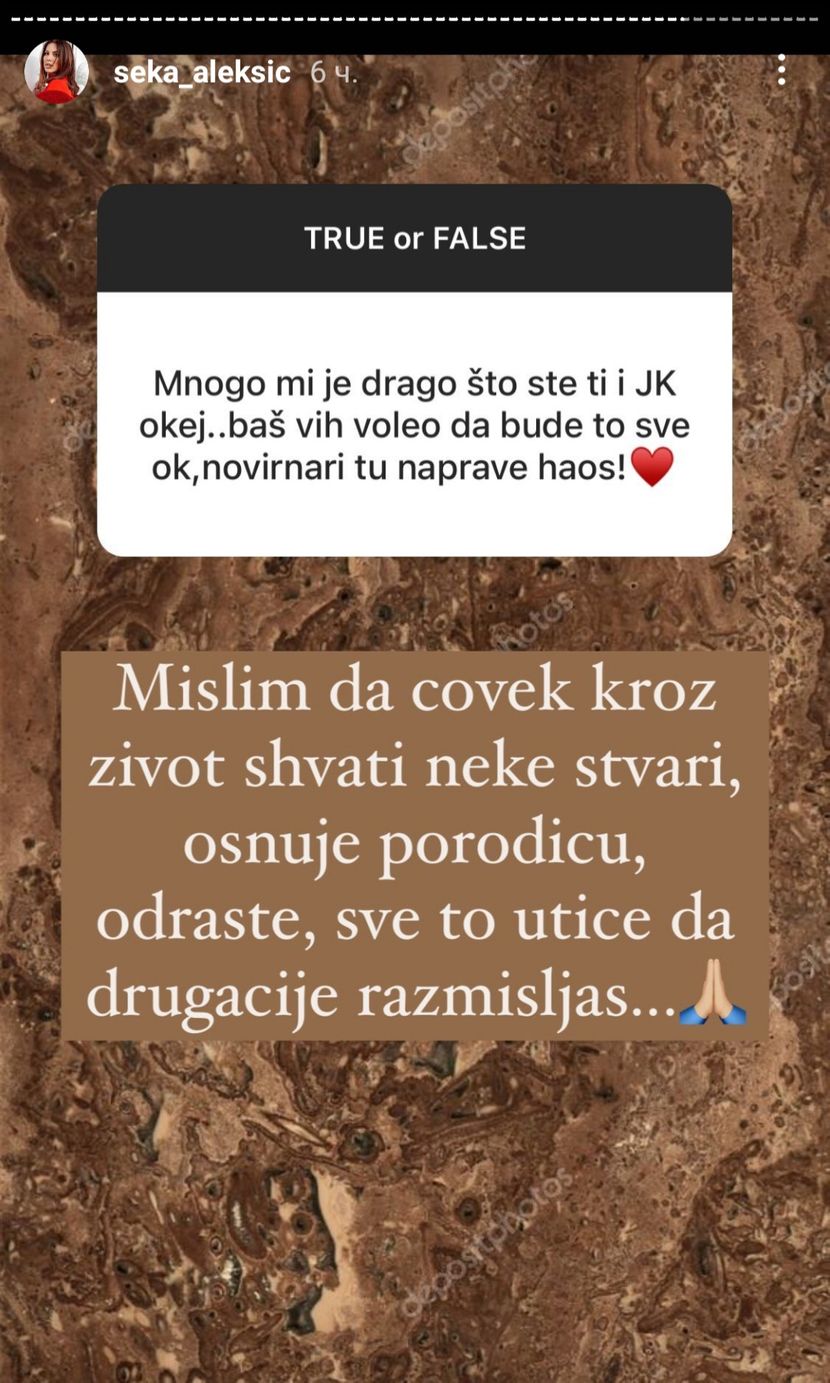Open seka_aleksic profile picture
The height and width of the screenshot is (1383, 830).
coord(56,73)
